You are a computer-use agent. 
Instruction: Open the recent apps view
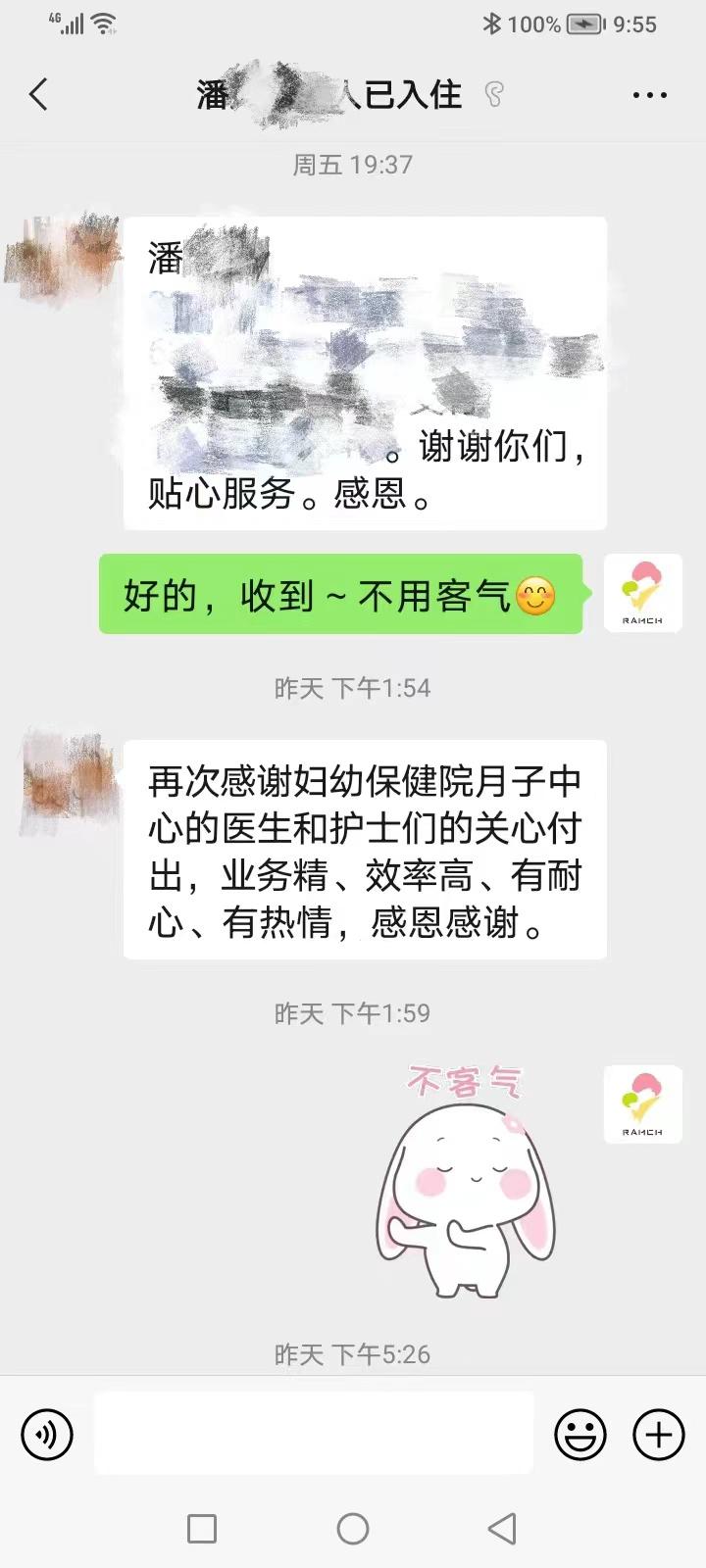coord(202,1529)
